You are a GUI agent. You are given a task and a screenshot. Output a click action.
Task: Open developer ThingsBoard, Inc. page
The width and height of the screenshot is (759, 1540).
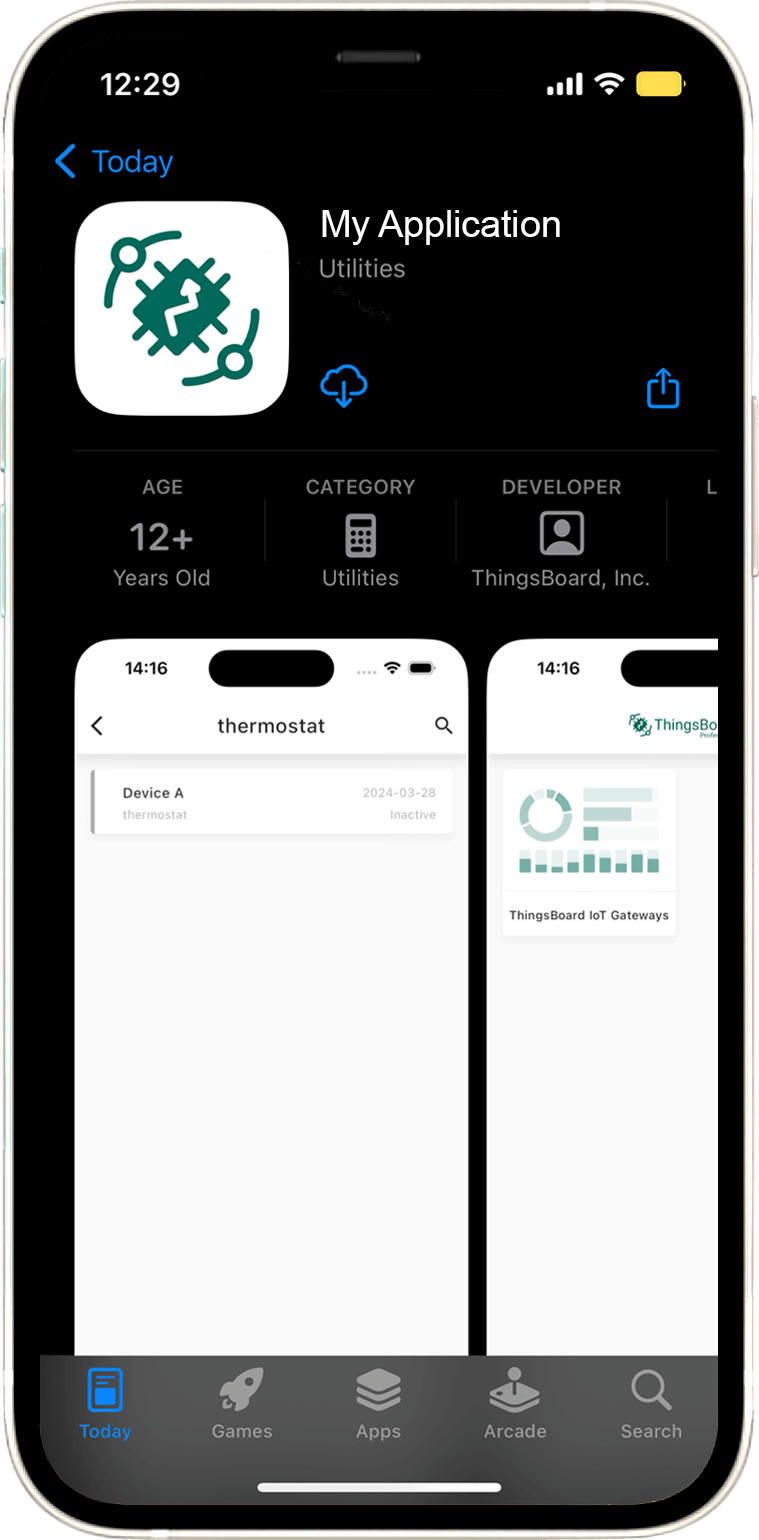(x=561, y=537)
